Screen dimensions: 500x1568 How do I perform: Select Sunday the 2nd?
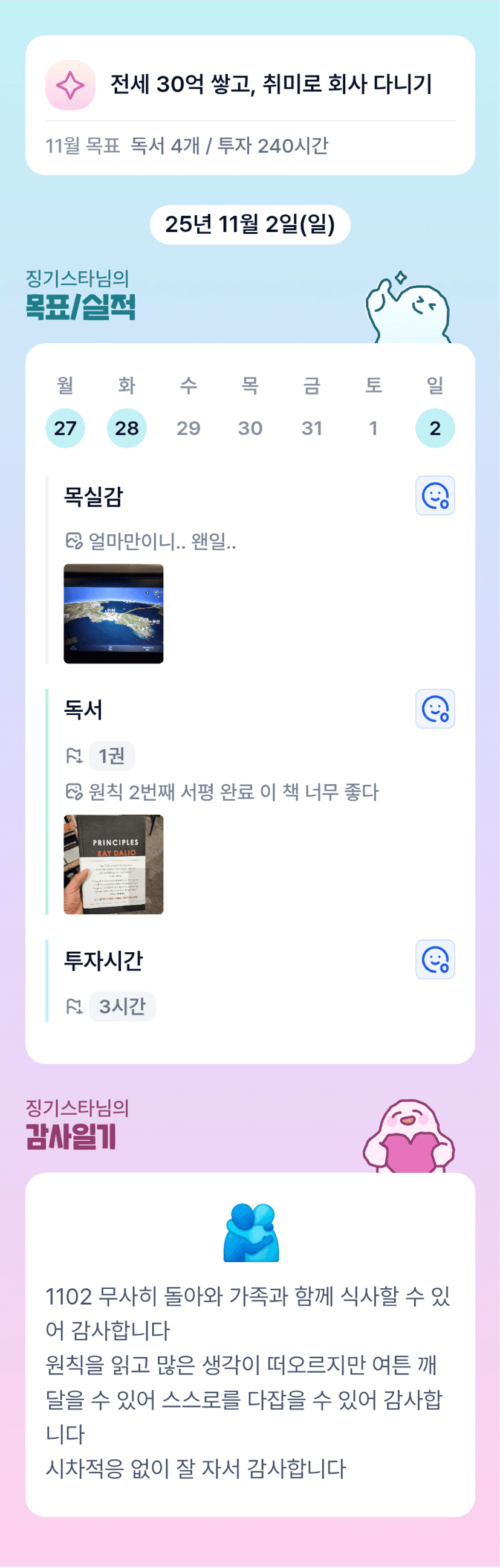pyautogui.click(x=435, y=428)
